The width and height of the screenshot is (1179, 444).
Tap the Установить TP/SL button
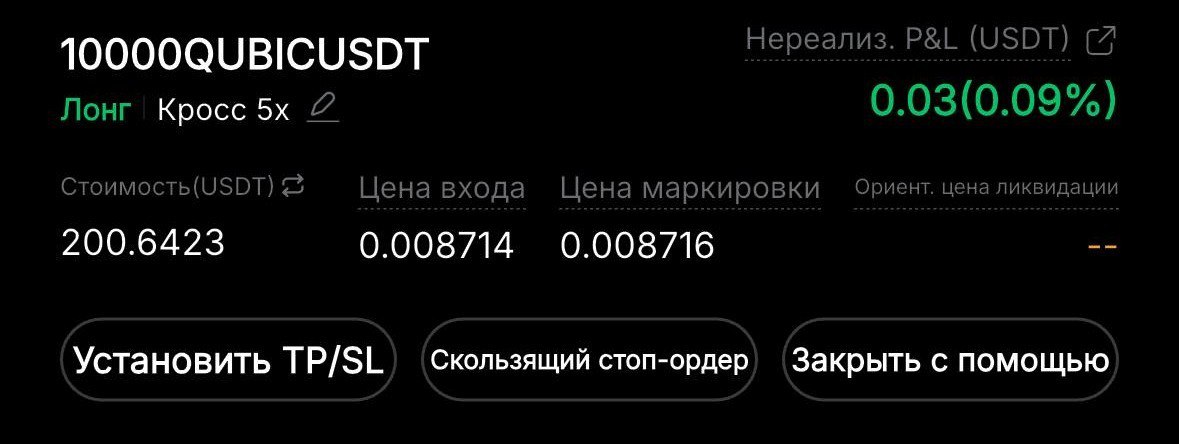point(229,360)
